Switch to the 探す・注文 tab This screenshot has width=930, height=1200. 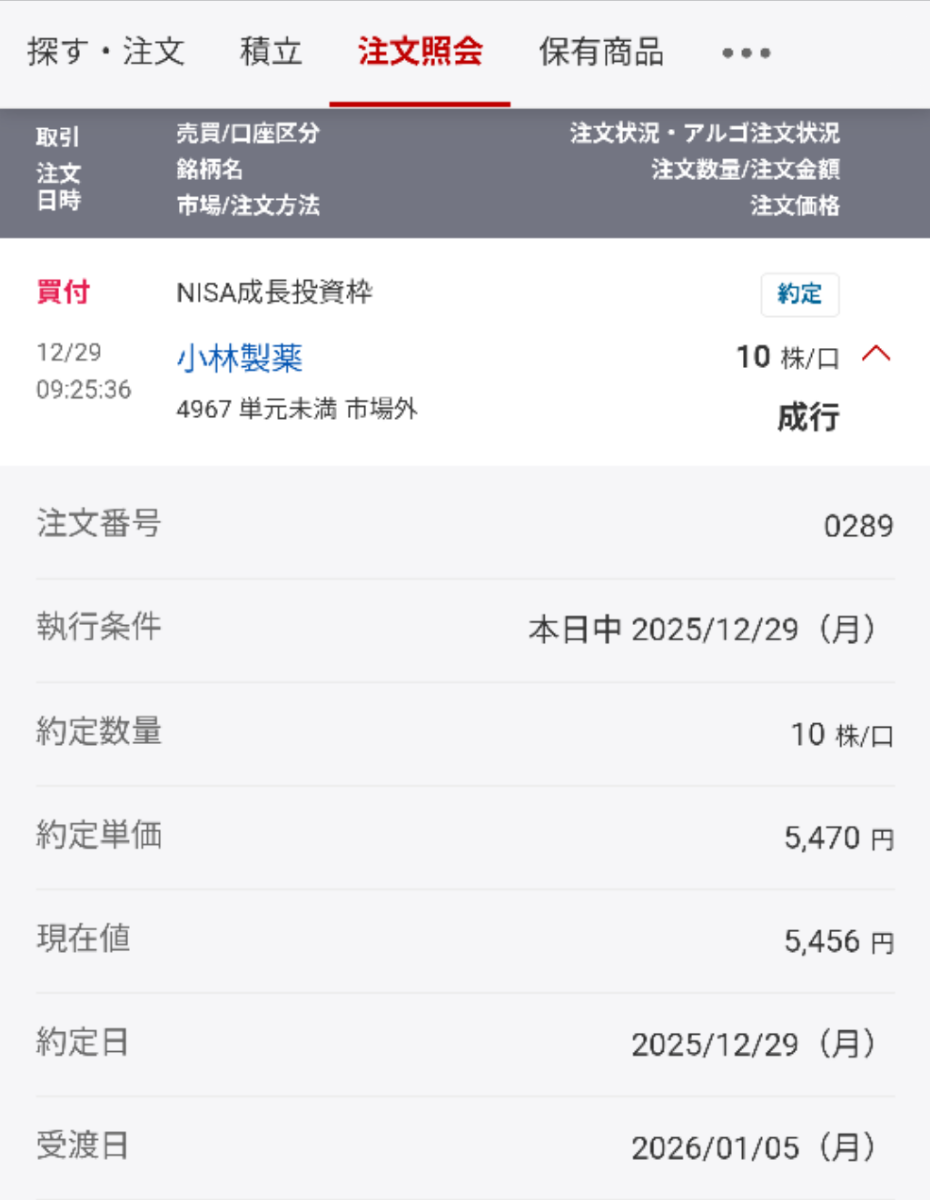(x=106, y=52)
